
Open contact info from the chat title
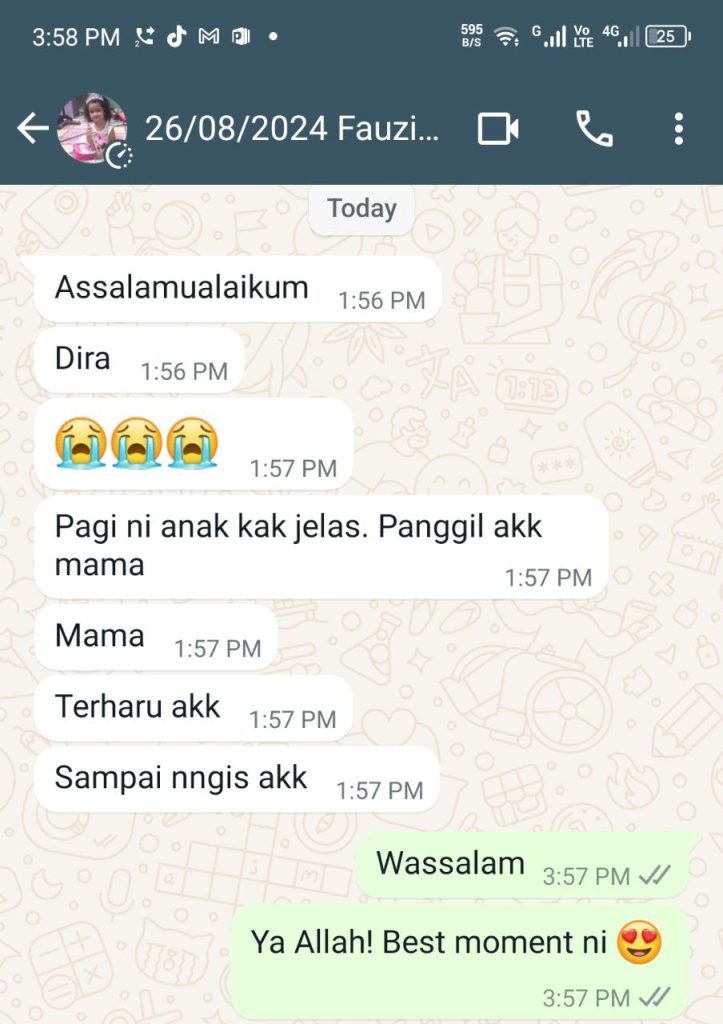[x=291, y=129]
